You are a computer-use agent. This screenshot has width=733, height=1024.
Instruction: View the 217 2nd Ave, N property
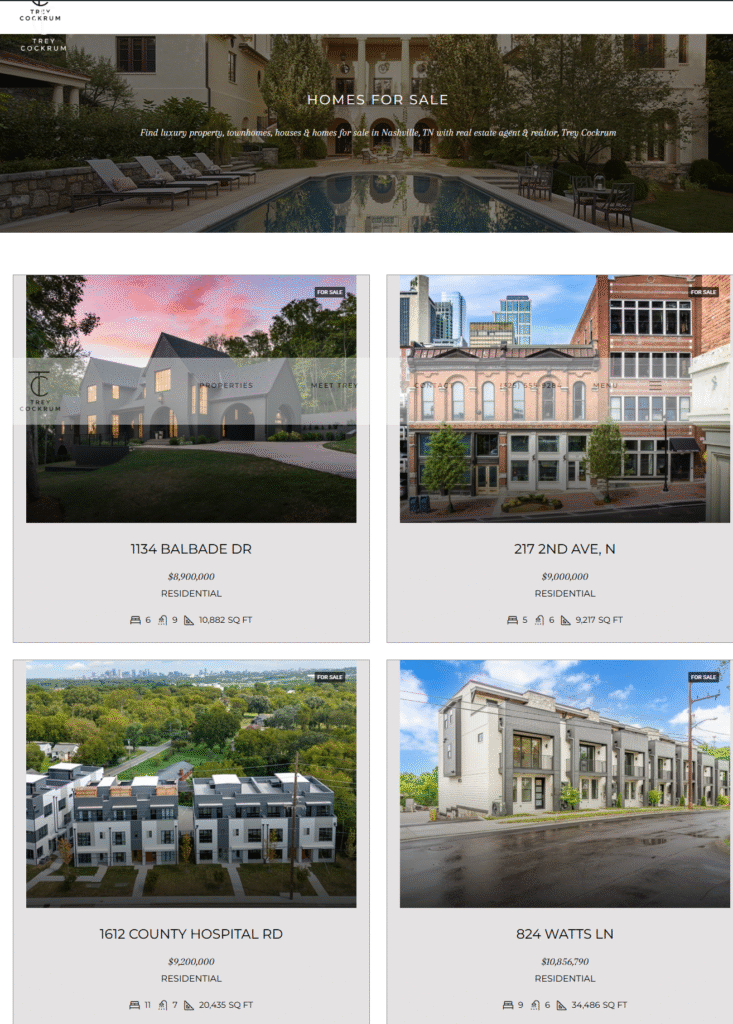[565, 549]
